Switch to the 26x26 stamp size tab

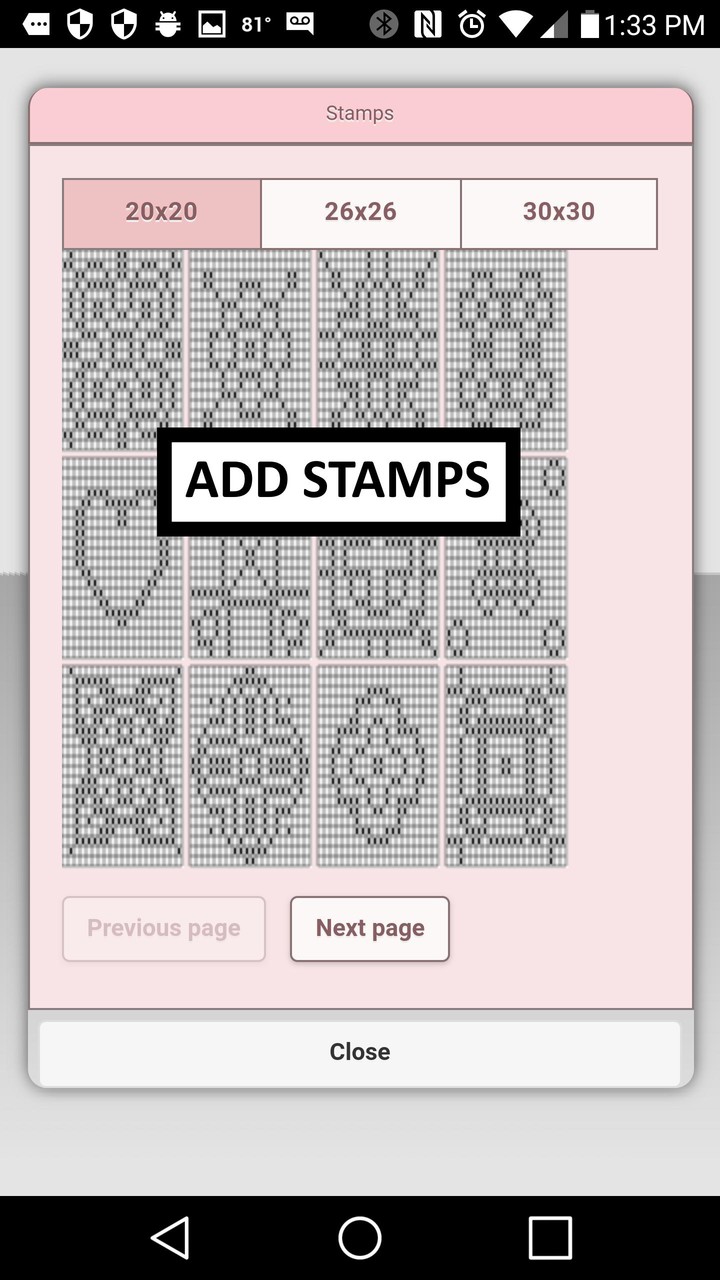pyautogui.click(x=360, y=213)
